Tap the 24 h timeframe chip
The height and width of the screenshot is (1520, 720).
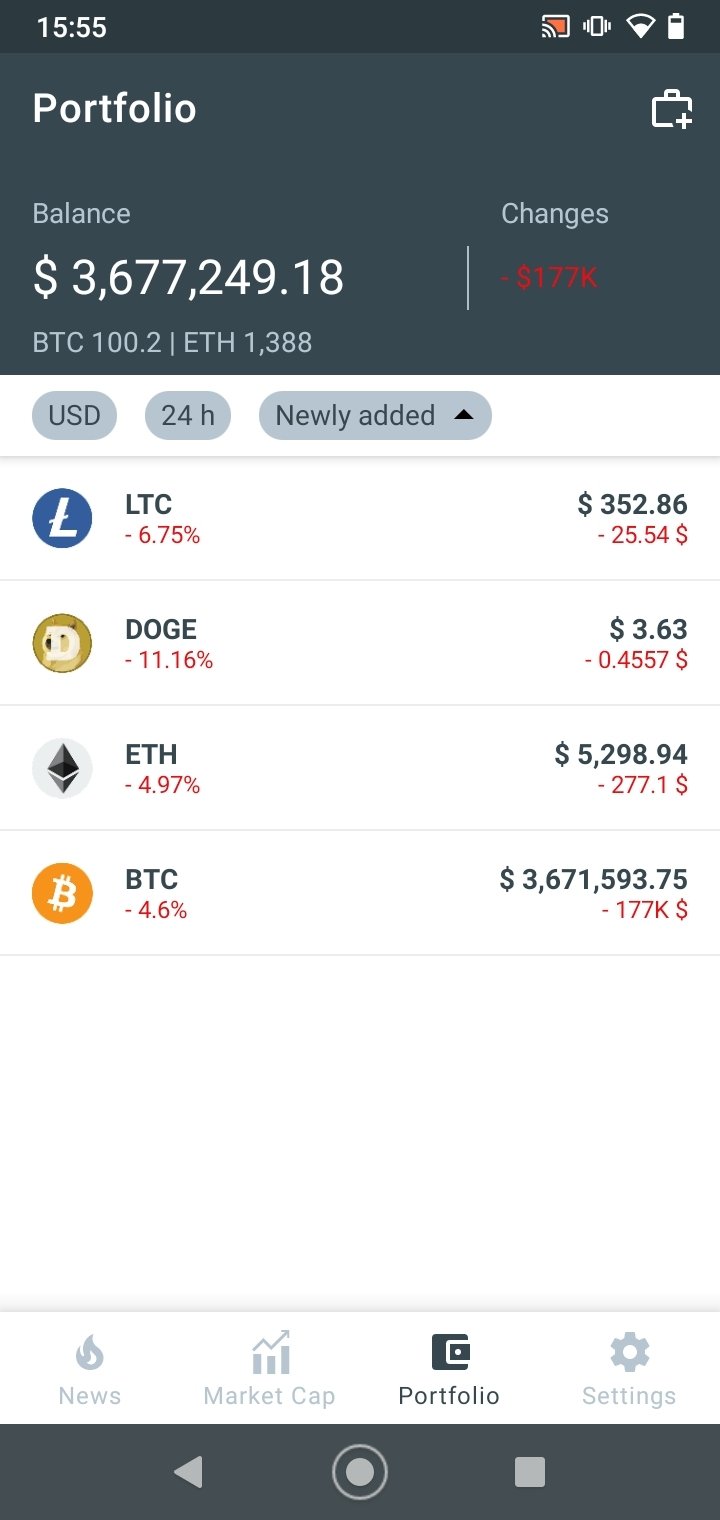point(188,416)
